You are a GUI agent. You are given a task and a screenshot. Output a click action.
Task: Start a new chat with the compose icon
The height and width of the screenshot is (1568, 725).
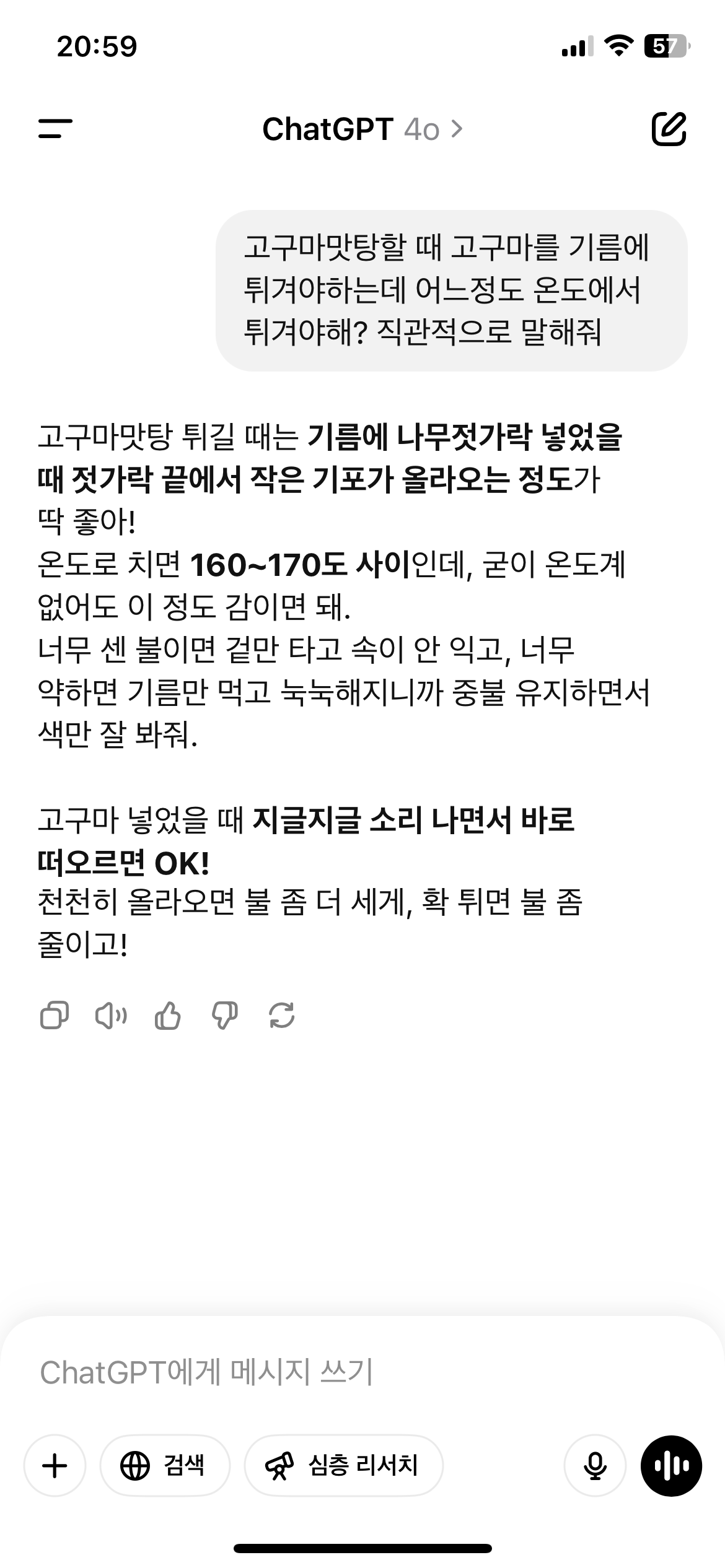coord(669,129)
